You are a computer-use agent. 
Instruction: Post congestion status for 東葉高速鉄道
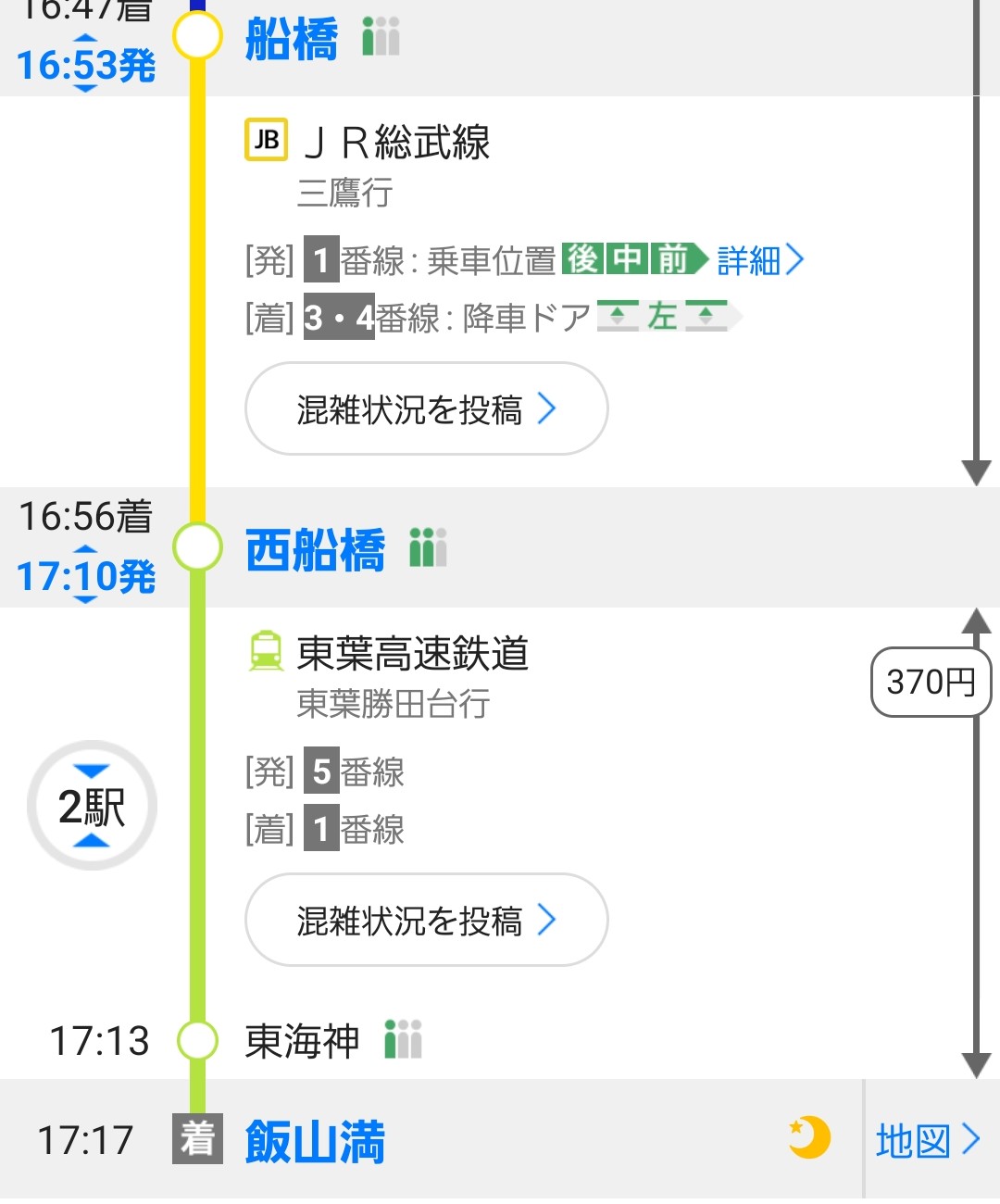[426, 921]
